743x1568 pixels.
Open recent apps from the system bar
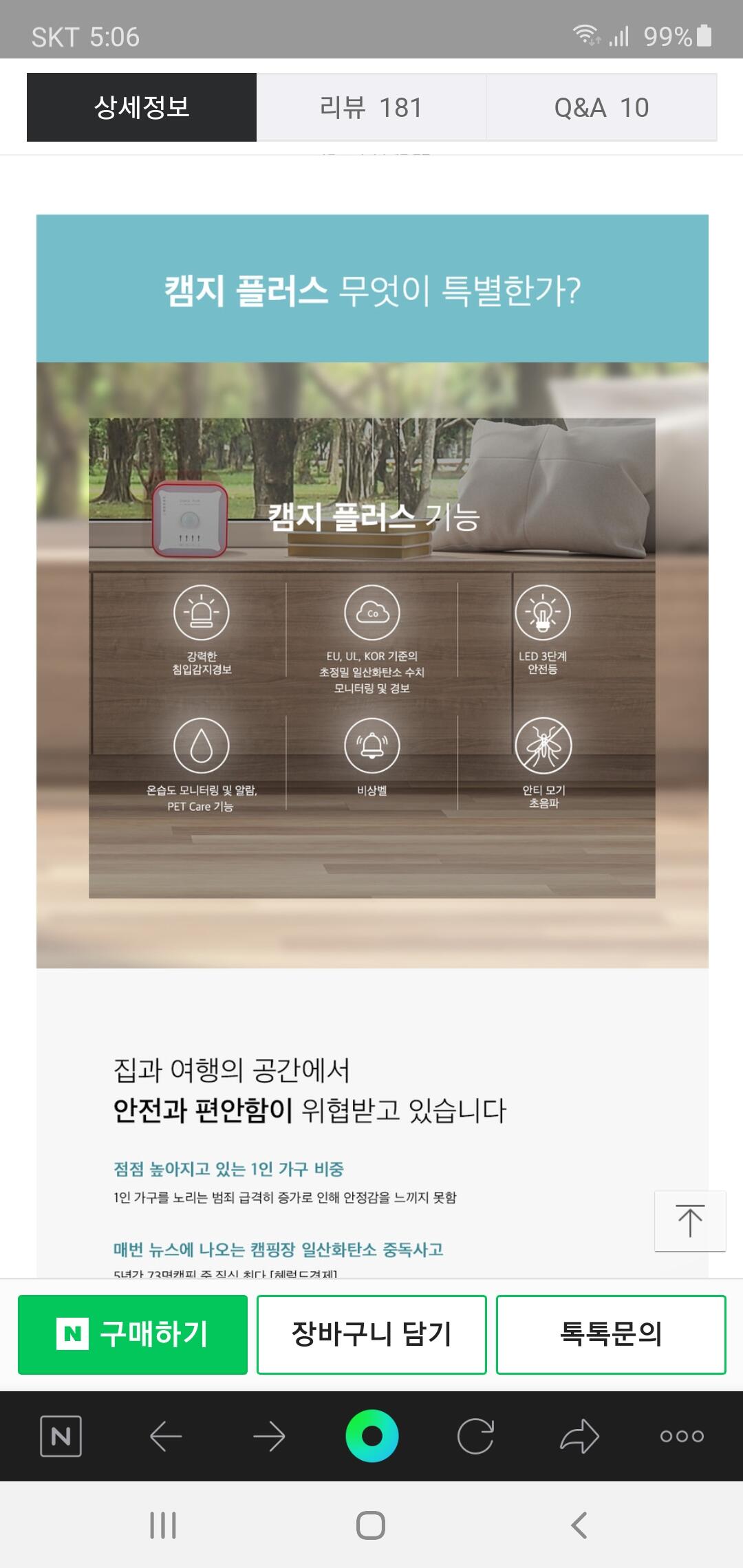(x=163, y=1525)
